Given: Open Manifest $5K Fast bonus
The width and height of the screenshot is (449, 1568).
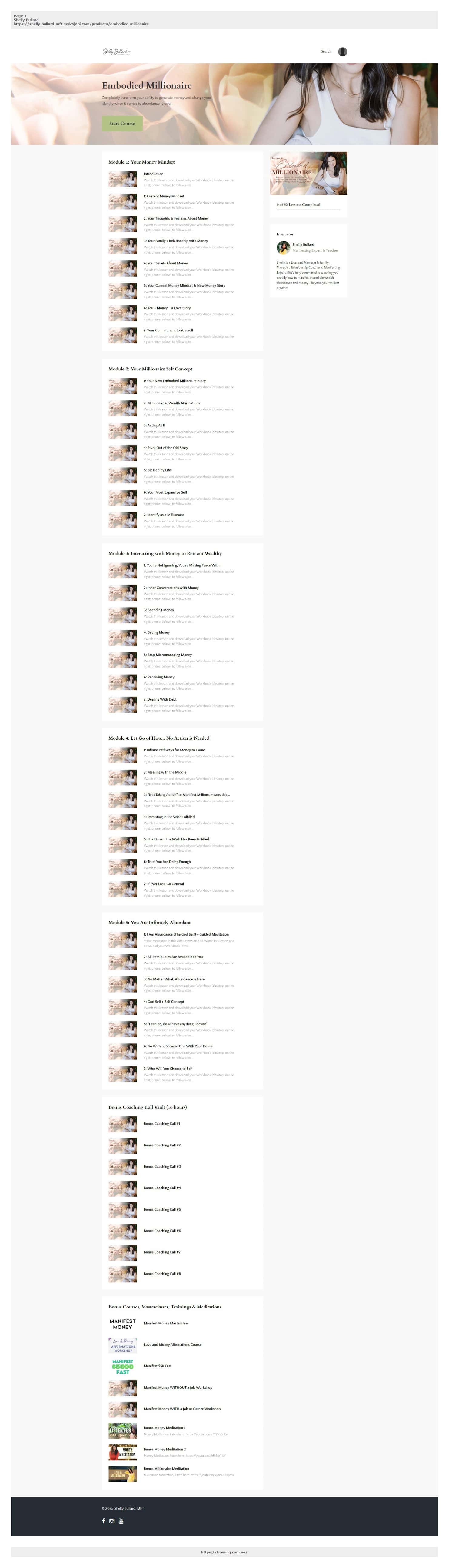Looking at the screenshot, I should pos(158,1366).
